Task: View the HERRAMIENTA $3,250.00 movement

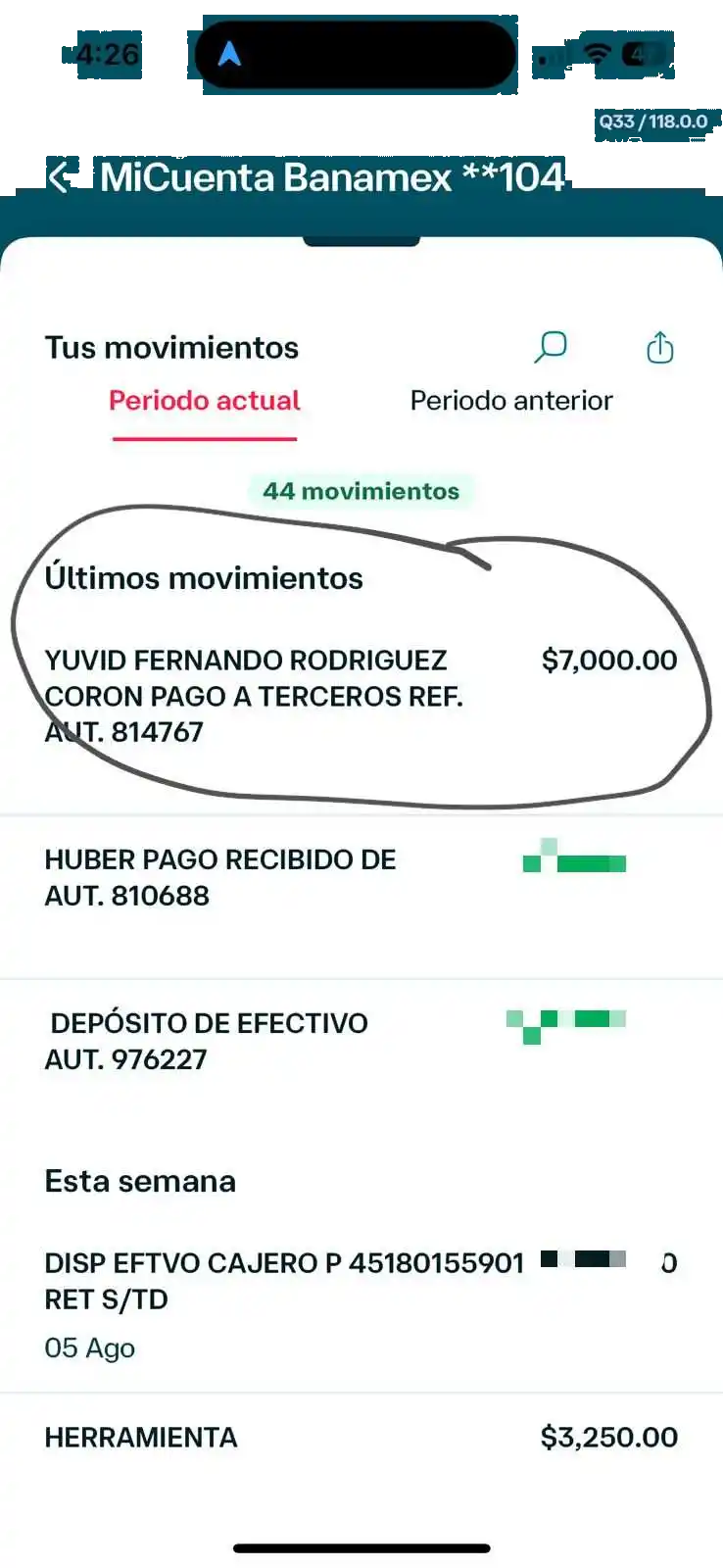Action: click(x=361, y=1438)
